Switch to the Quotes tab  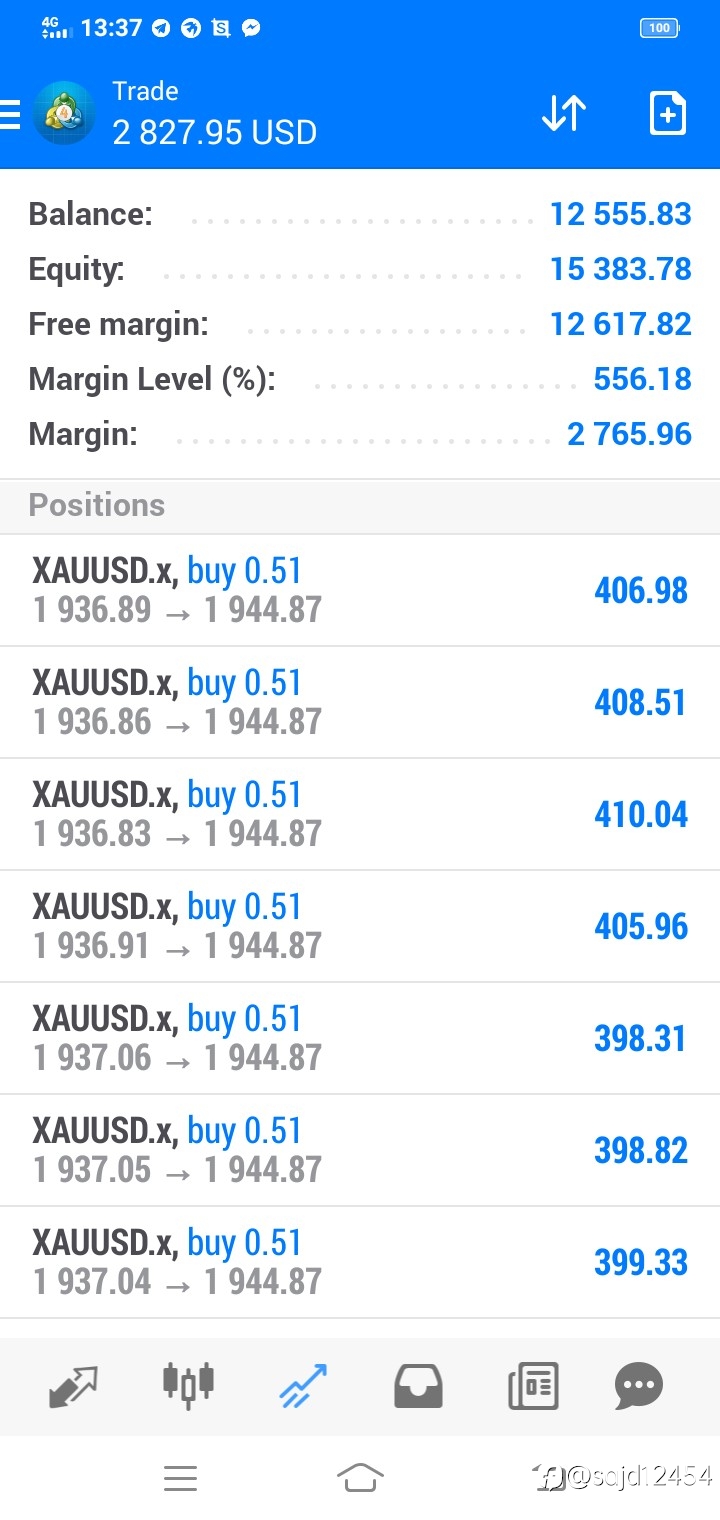[74, 1386]
